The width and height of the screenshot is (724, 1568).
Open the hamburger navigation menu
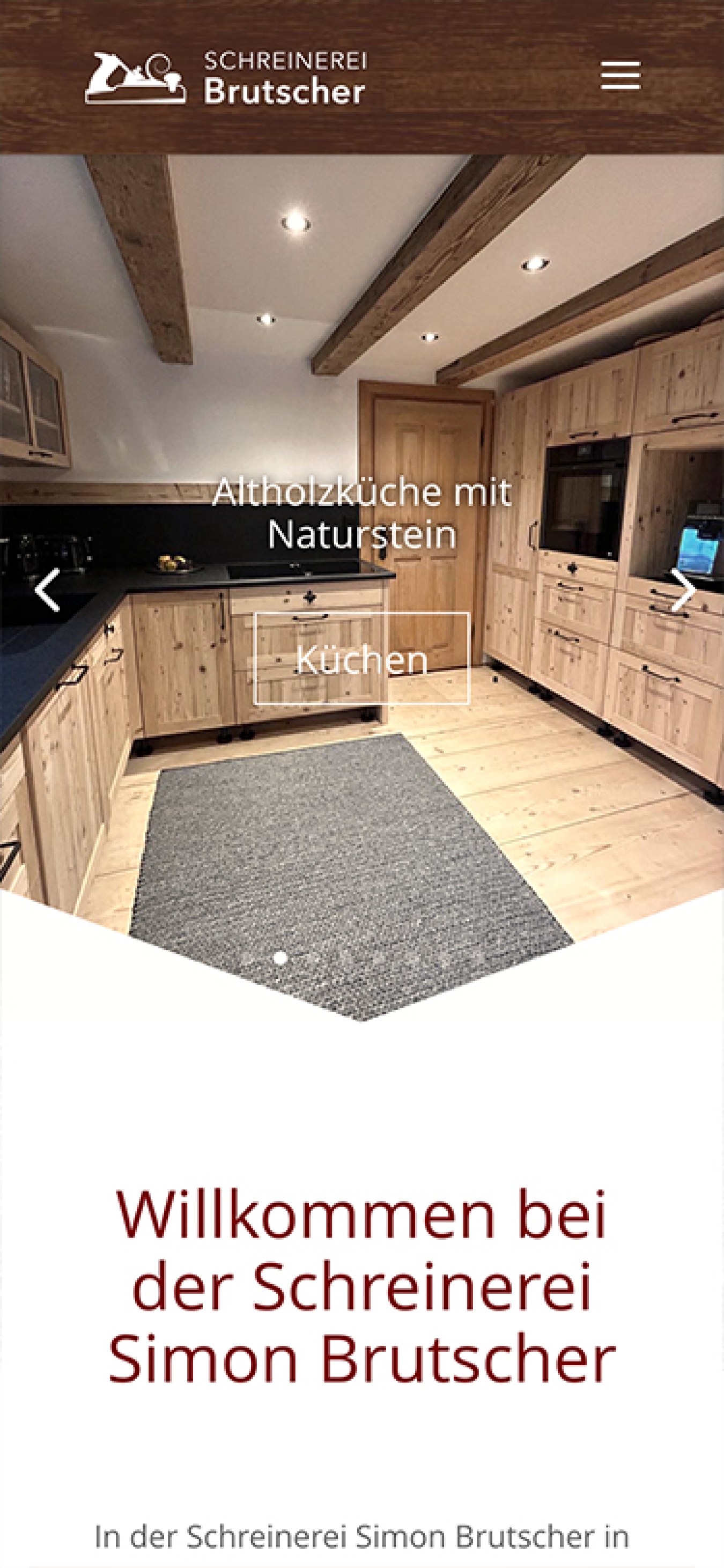tap(620, 76)
